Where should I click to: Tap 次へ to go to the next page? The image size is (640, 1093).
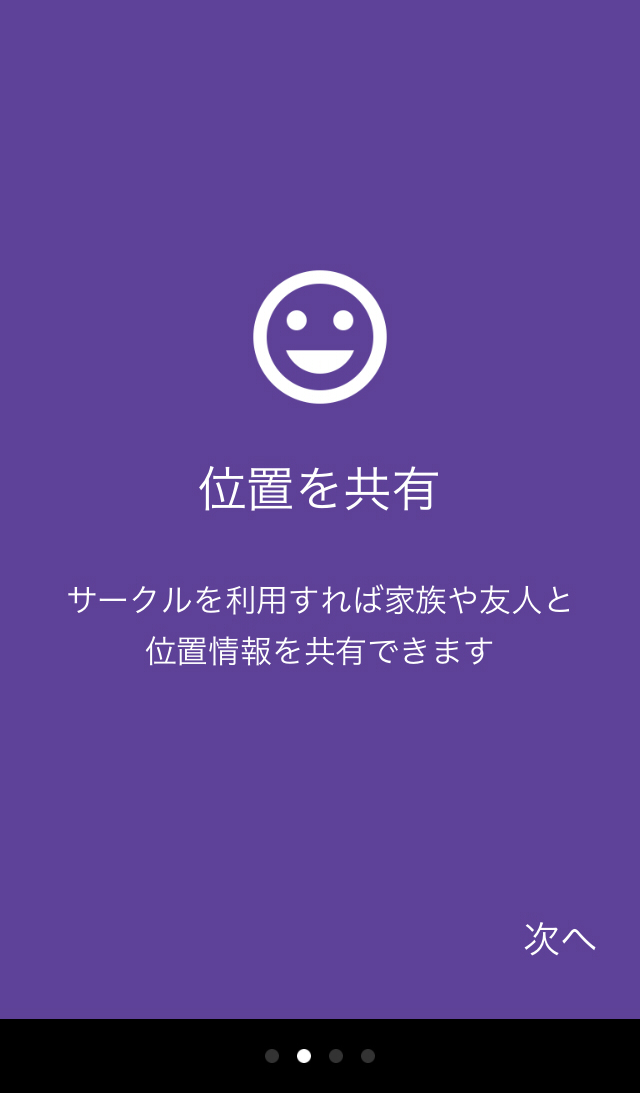coord(560,939)
